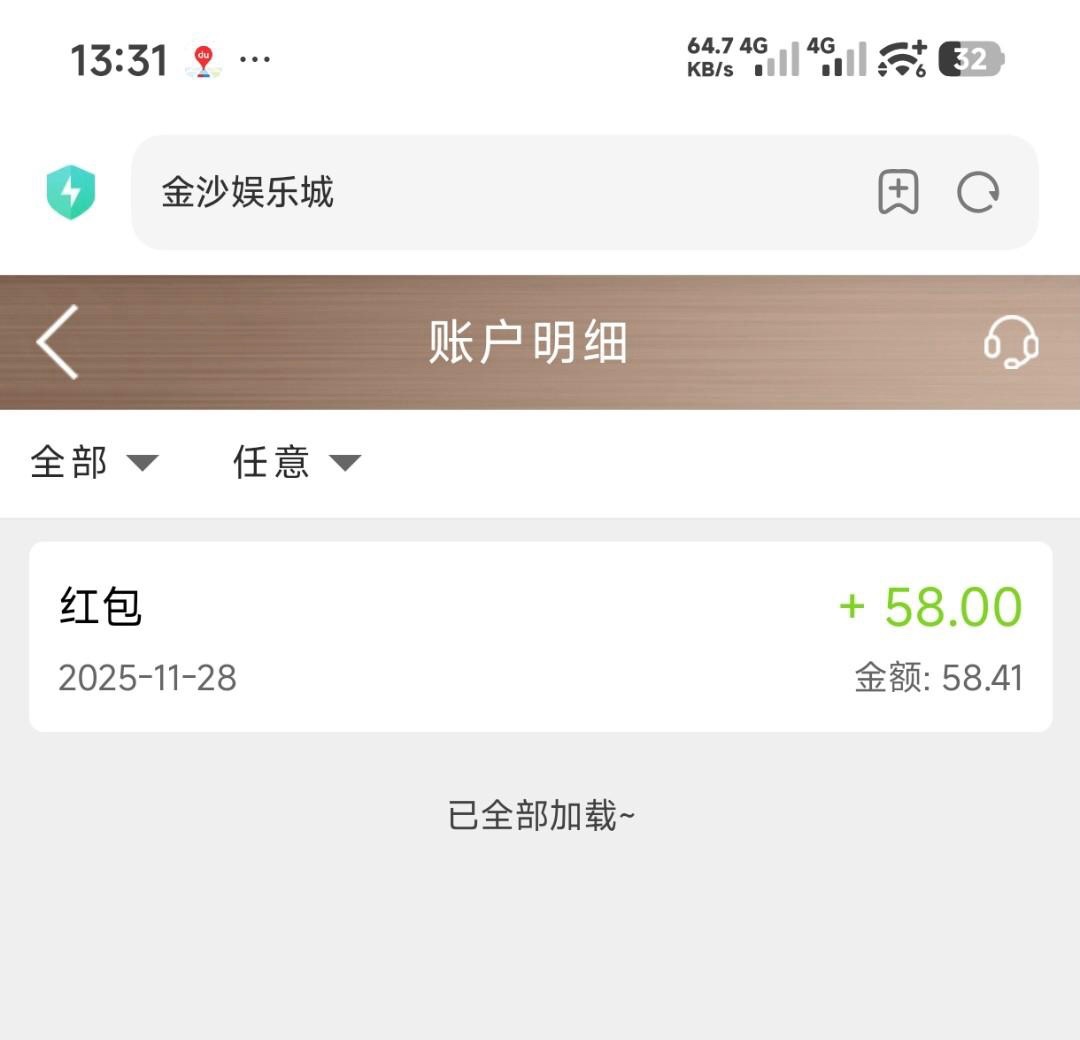
Task: Reload the current page
Action: point(977,192)
